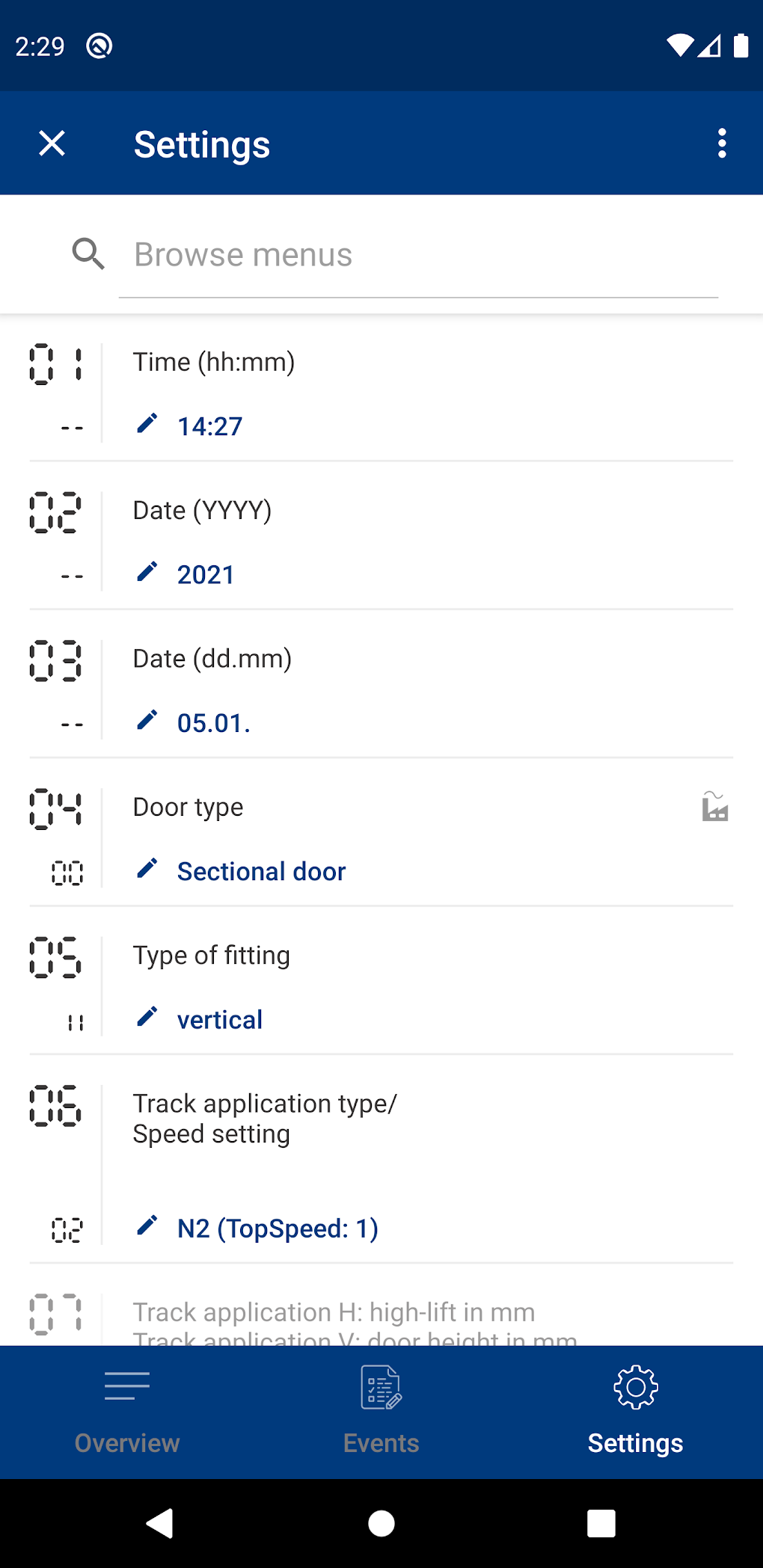
Task: Close the Settings screen with the X
Action: coord(52,143)
